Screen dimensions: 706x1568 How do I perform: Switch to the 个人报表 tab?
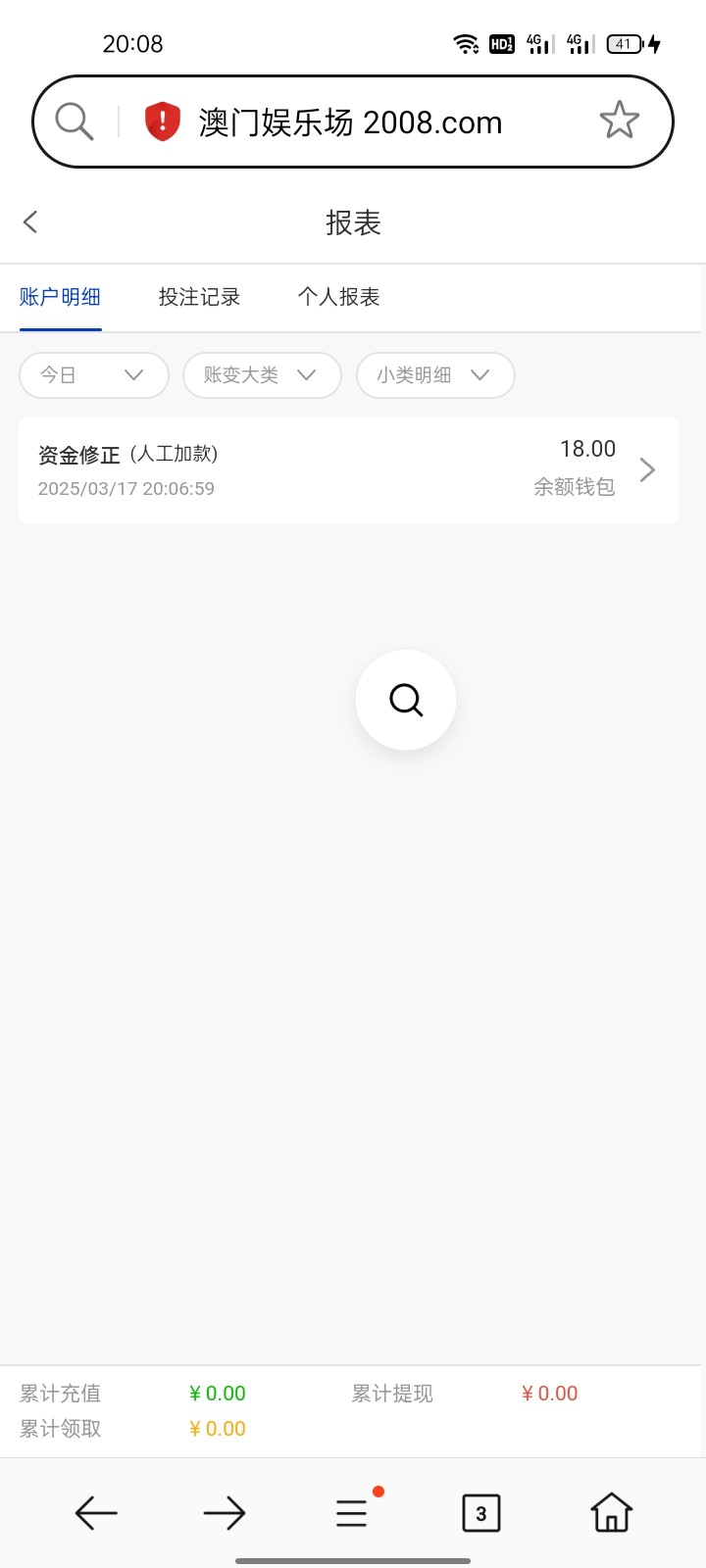[338, 297]
